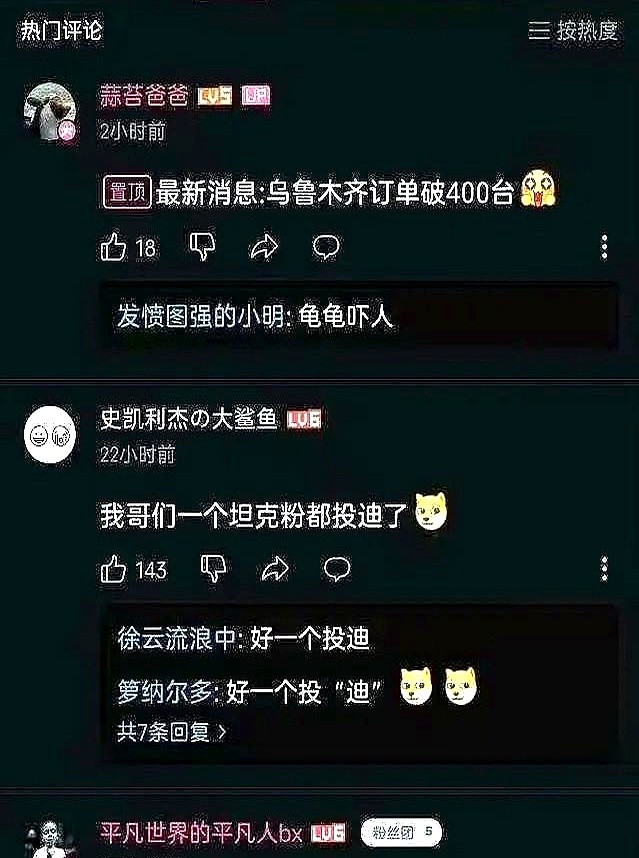Open 发愤图强的小明's reply

click(x=255, y=316)
